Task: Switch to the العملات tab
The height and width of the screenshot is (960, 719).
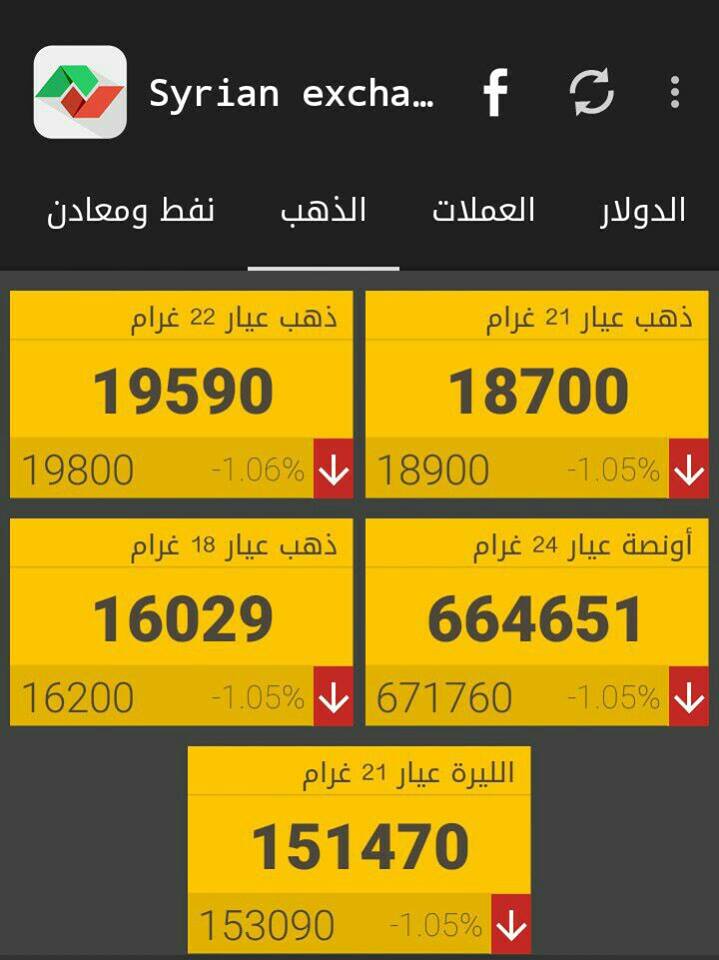Action: tap(483, 211)
